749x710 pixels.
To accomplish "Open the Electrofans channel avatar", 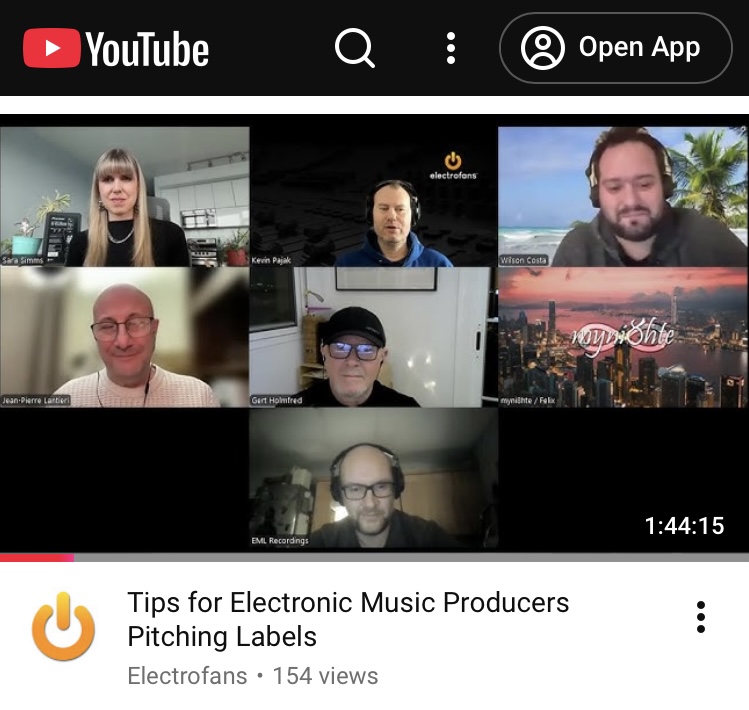I will point(63,626).
